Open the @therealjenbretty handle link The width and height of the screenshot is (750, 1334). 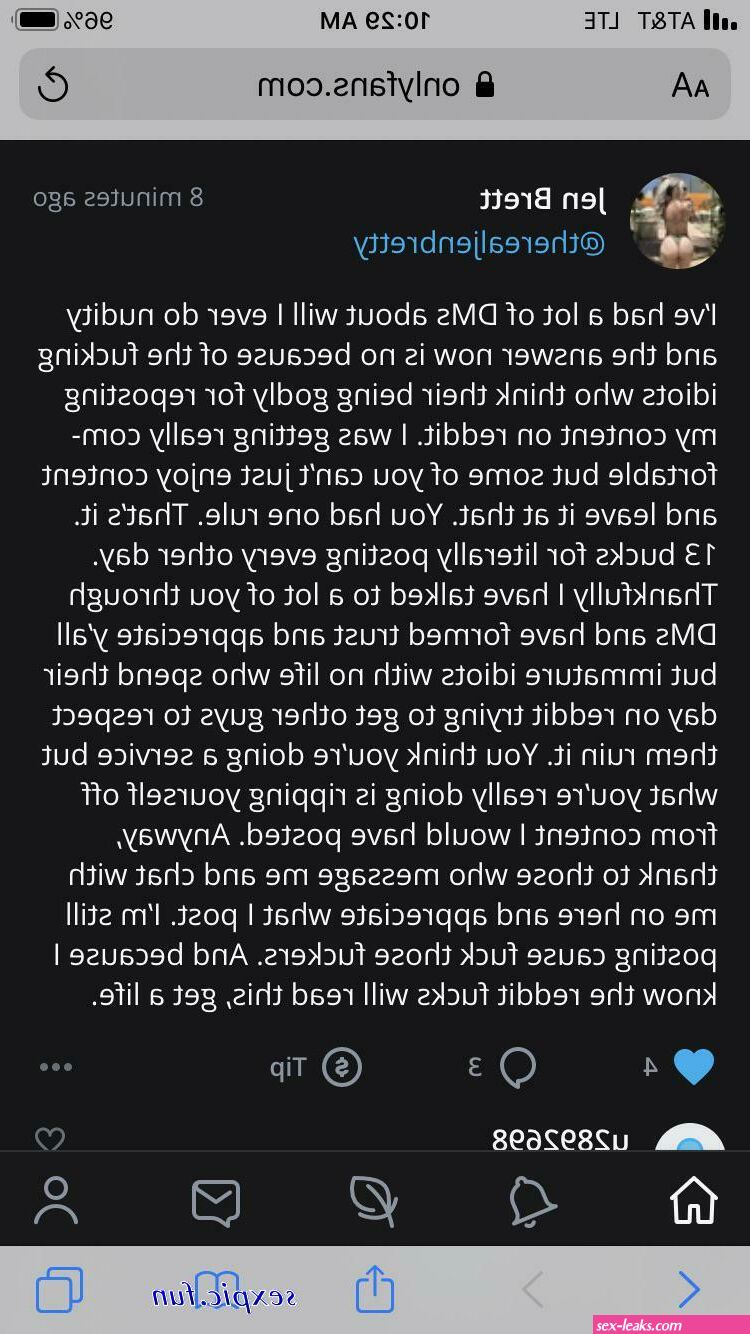tap(479, 244)
